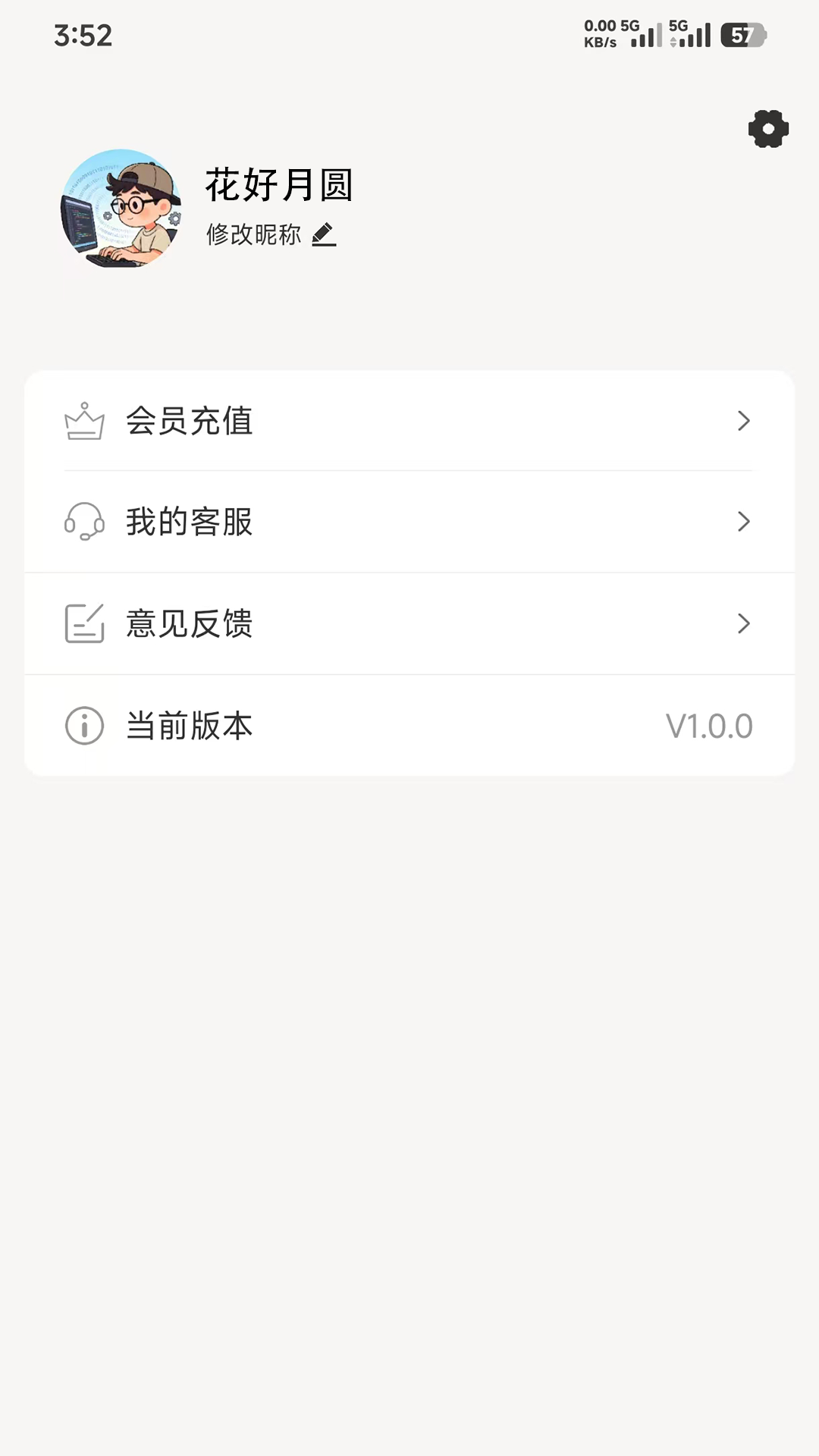Image resolution: width=819 pixels, height=1456 pixels.
Task: Click the feedback note icon beside 意见反馈
Action: pyautogui.click(x=83, y=623)
